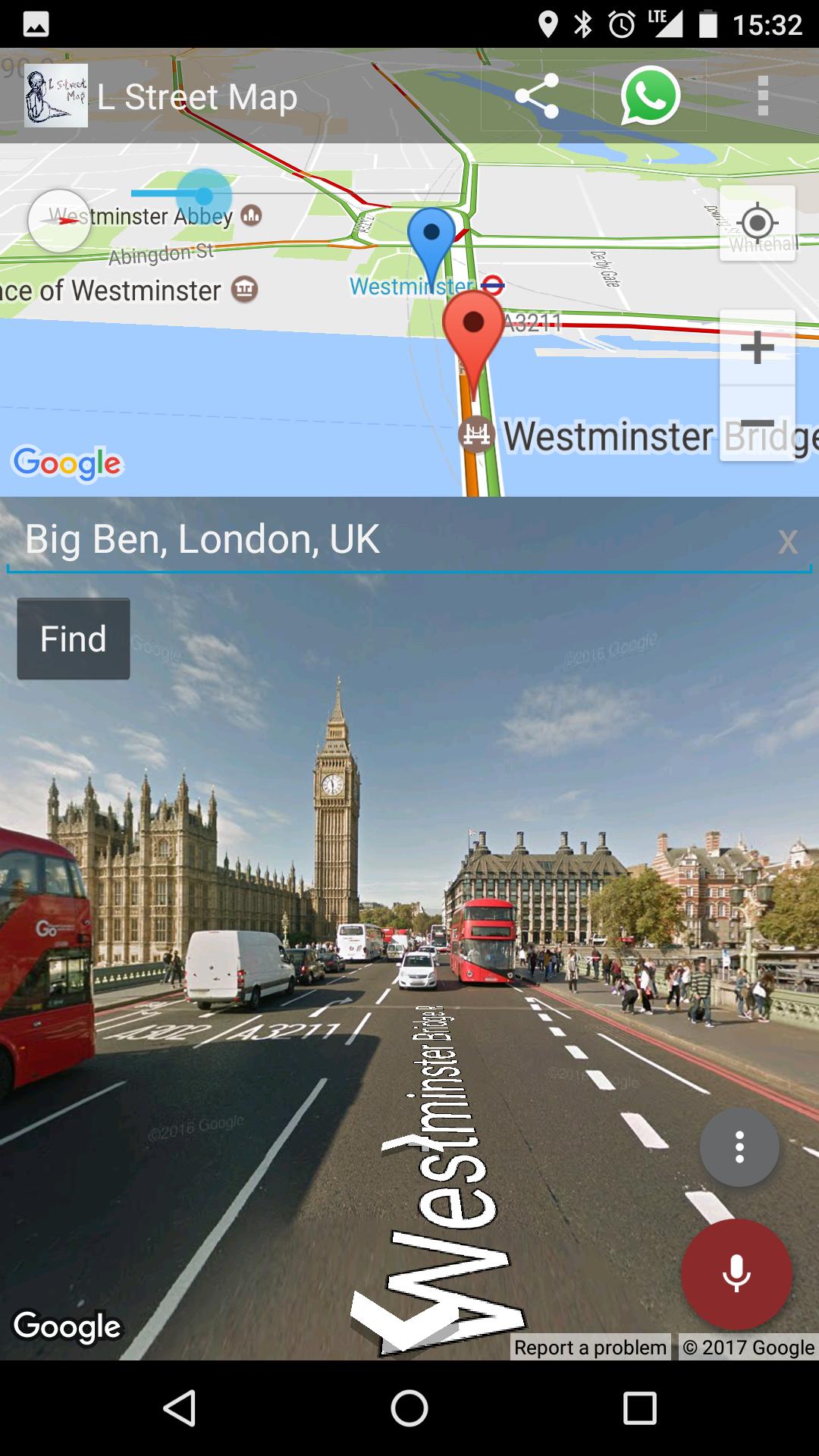
Task: Zoom in on the map
Action: [x=757, y=348]
